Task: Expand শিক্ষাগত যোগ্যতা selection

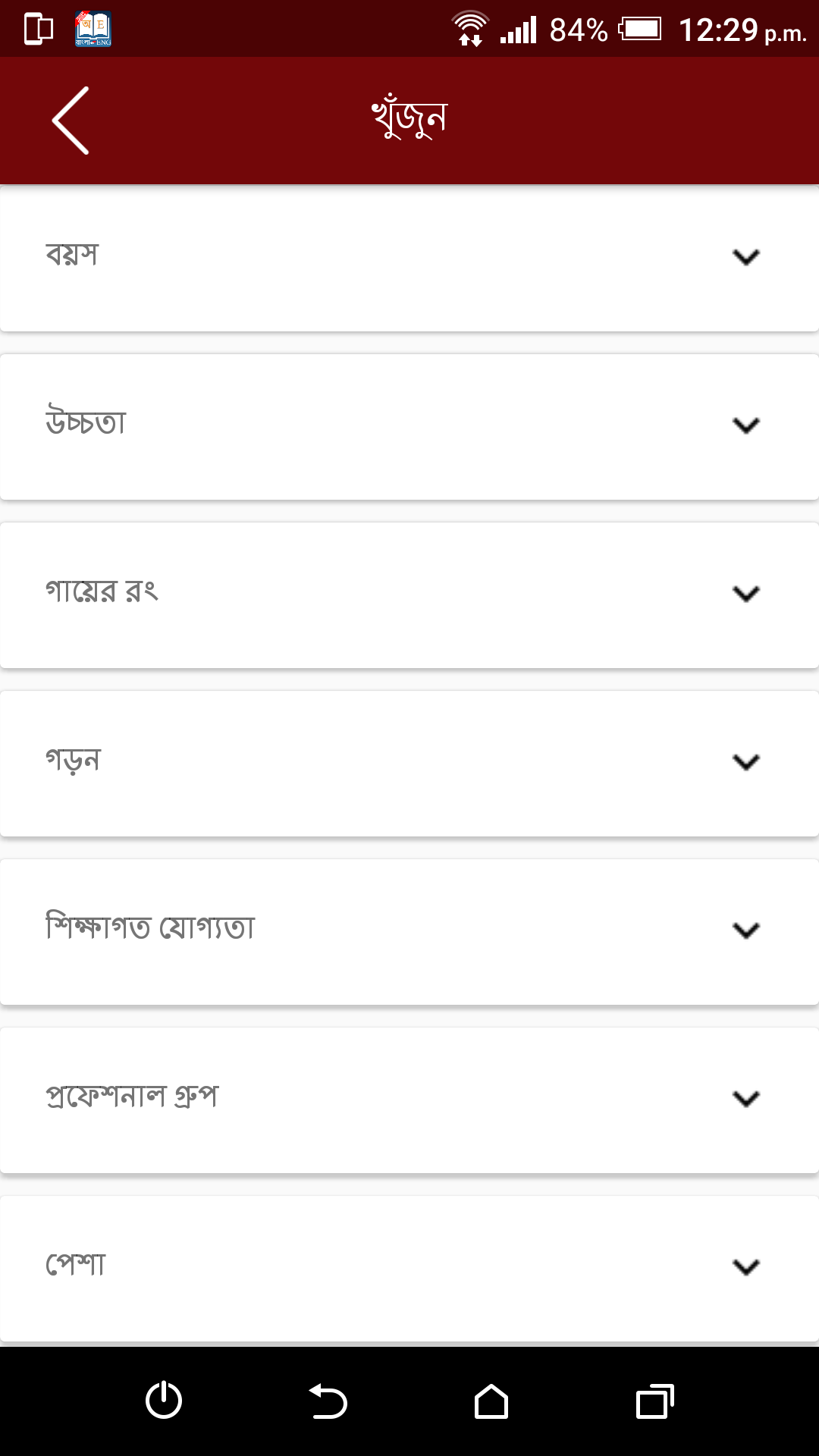Action: pyautogui.click(x=747, y=928)
